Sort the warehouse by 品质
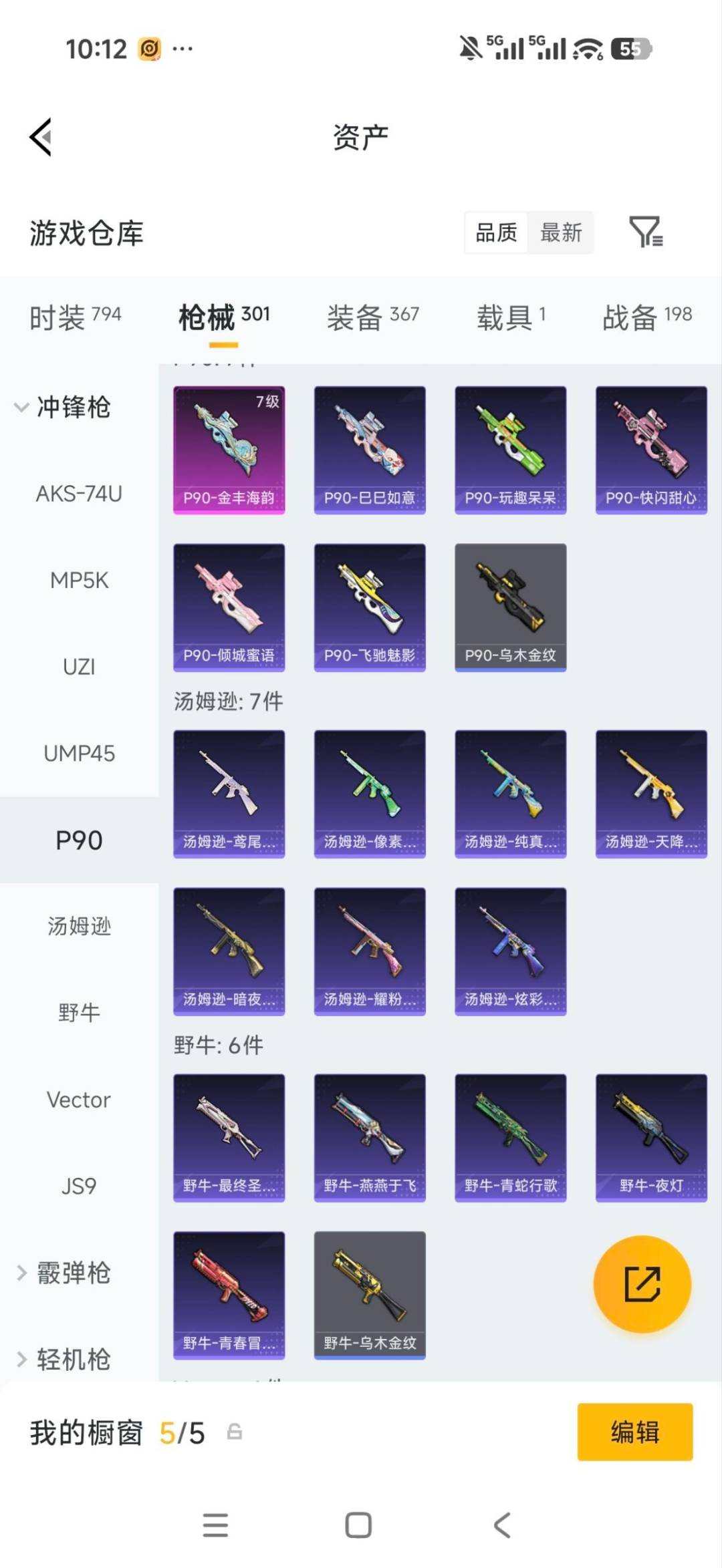Screen dimensions: 722x1568 click(496, 232)
